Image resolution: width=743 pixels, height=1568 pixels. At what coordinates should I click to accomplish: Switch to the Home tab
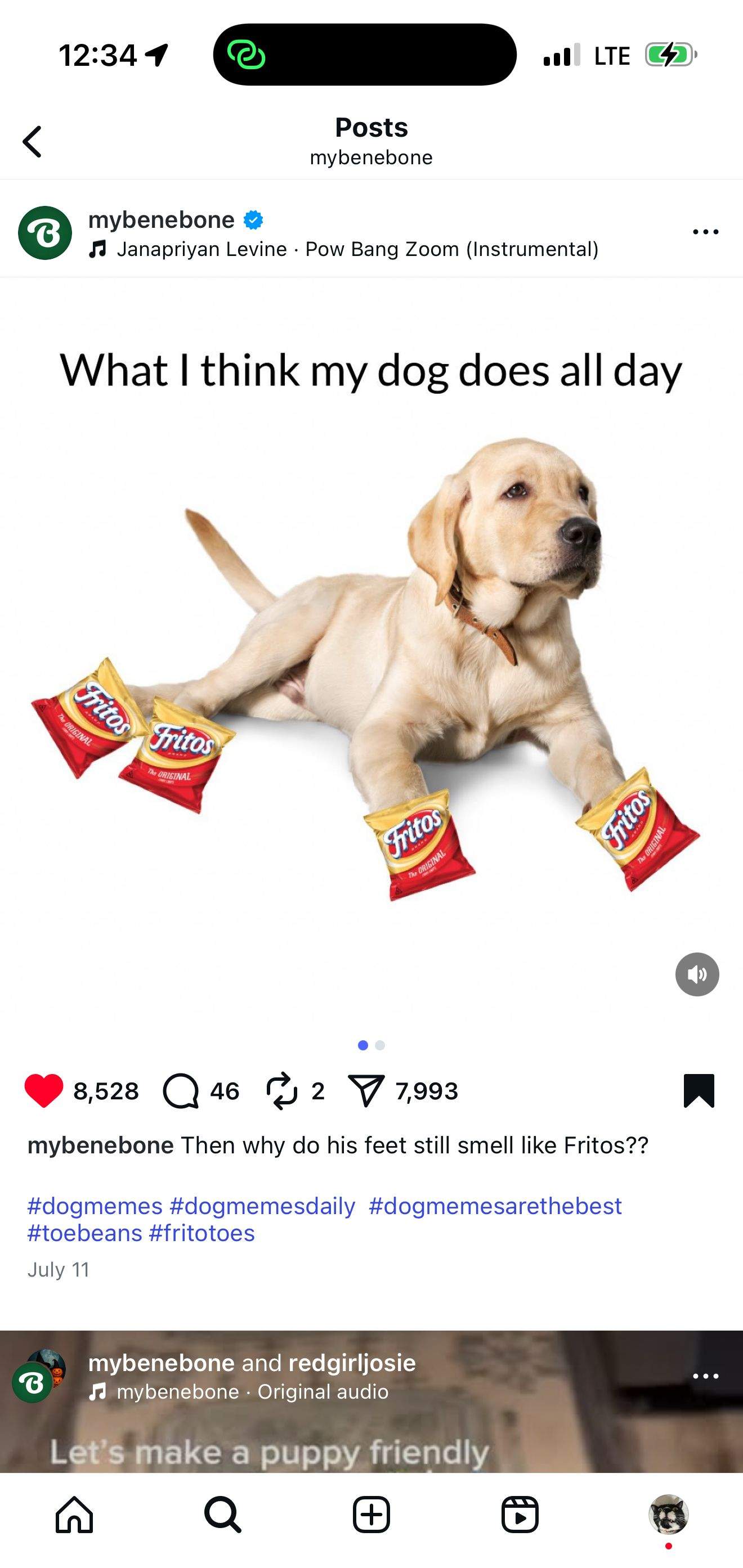click(74, 1515)
